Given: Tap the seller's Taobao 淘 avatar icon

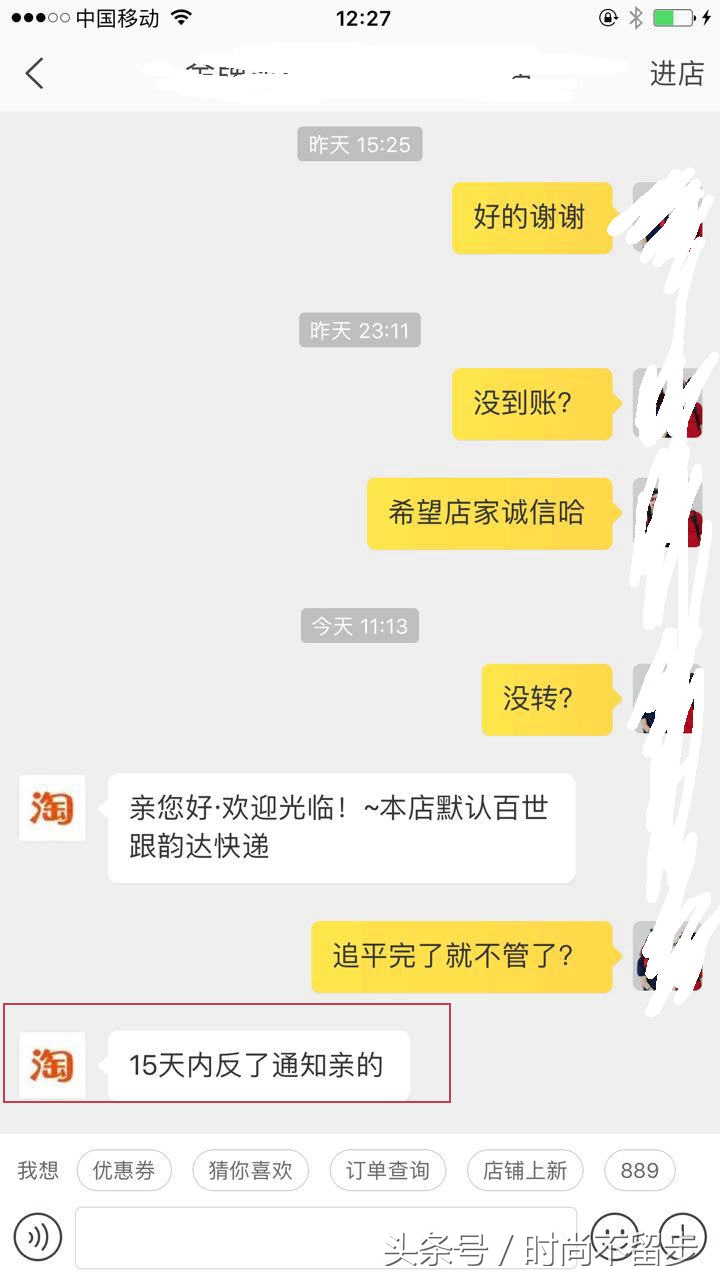Looking at the screenshot, I should coord(51,809).
